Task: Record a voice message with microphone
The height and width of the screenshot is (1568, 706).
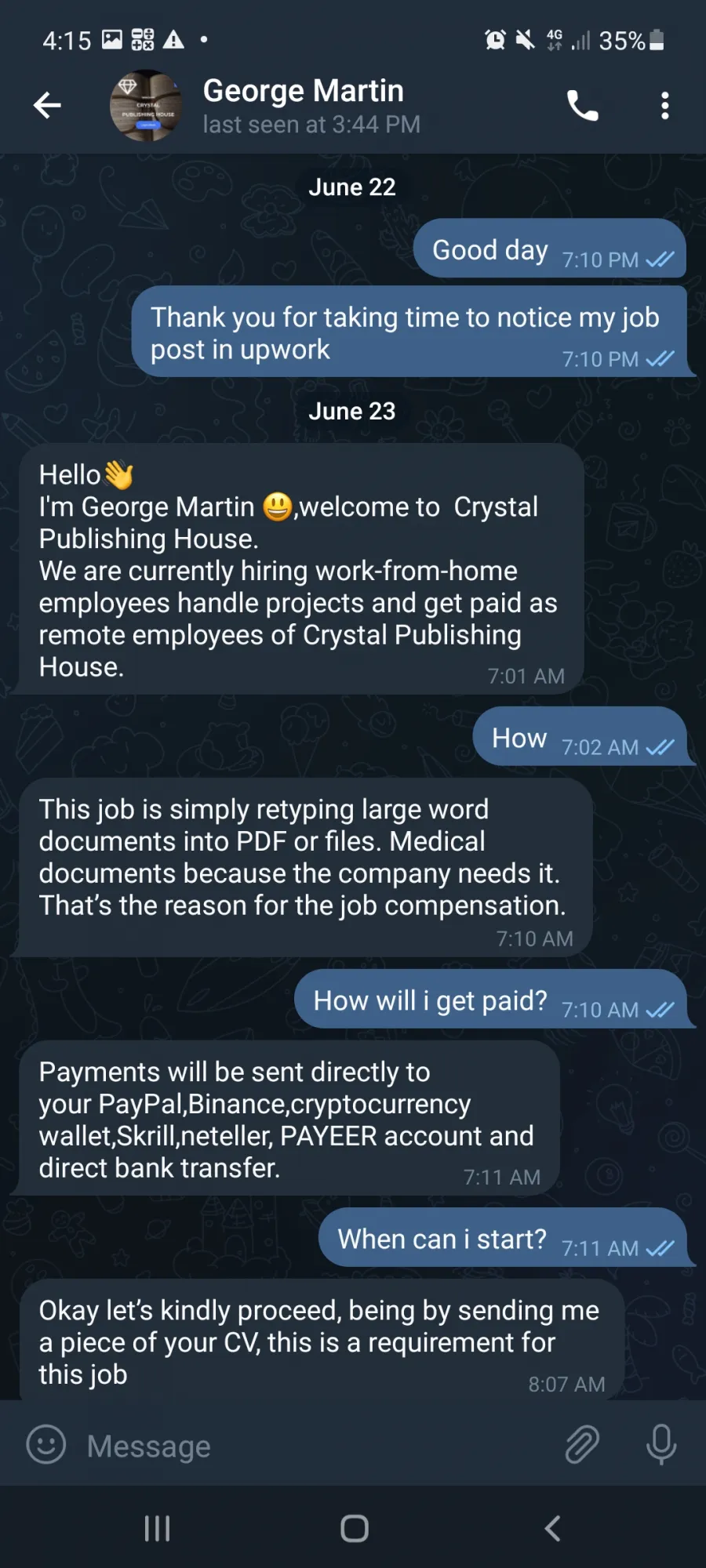Action: [x=661, y=1444]
